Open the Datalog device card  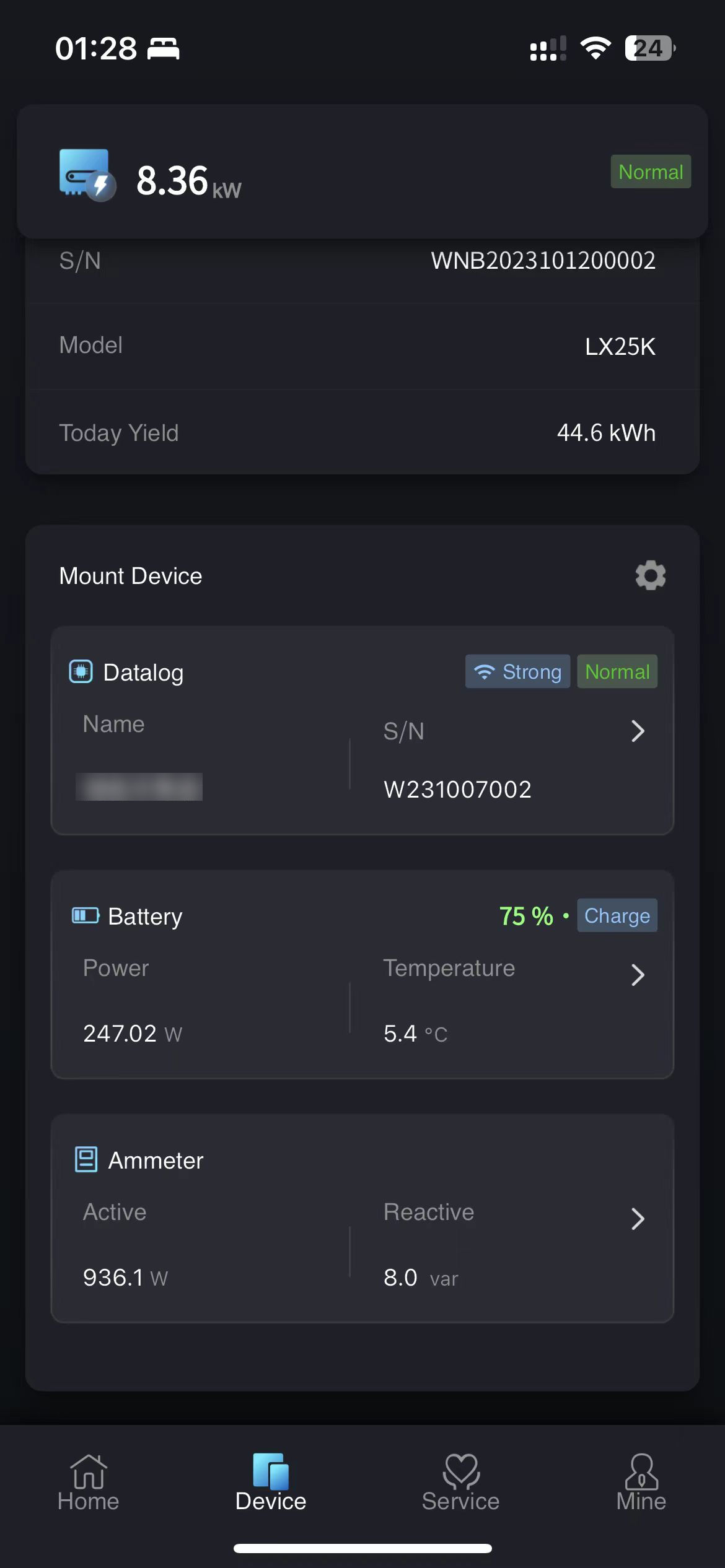tap(362, 731)
